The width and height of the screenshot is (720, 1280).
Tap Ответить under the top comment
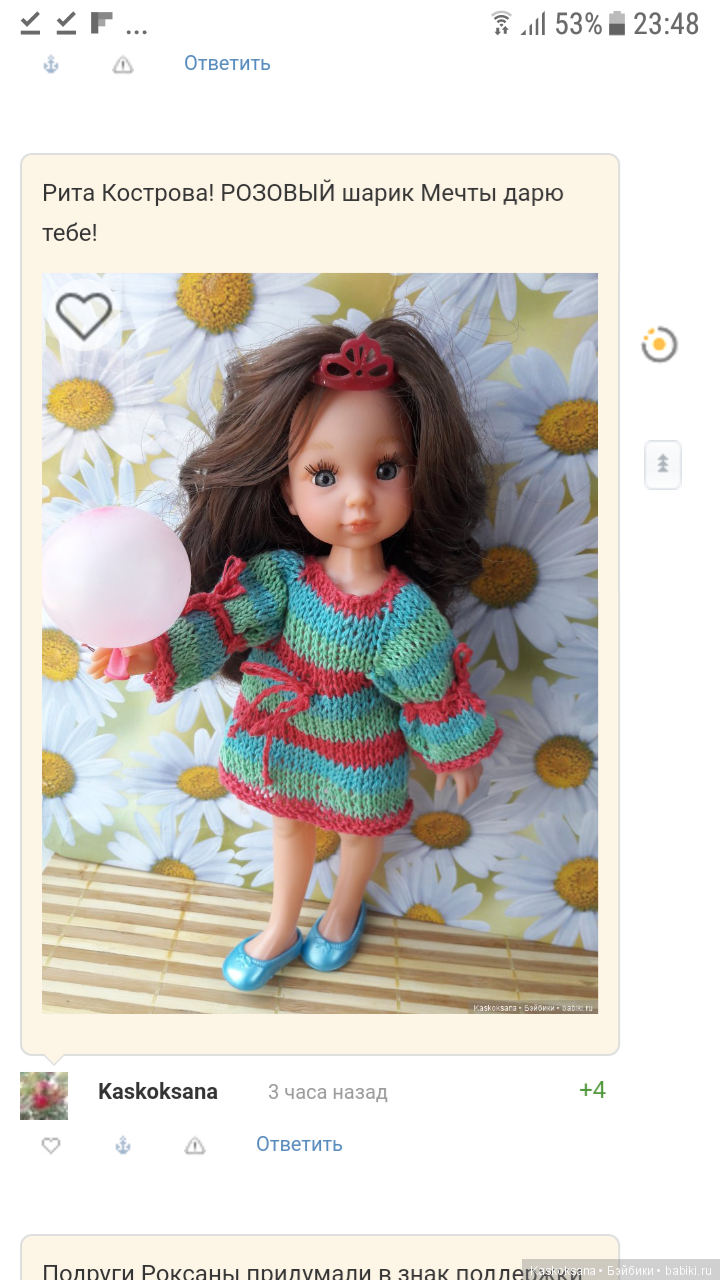(x=227, y=63)
